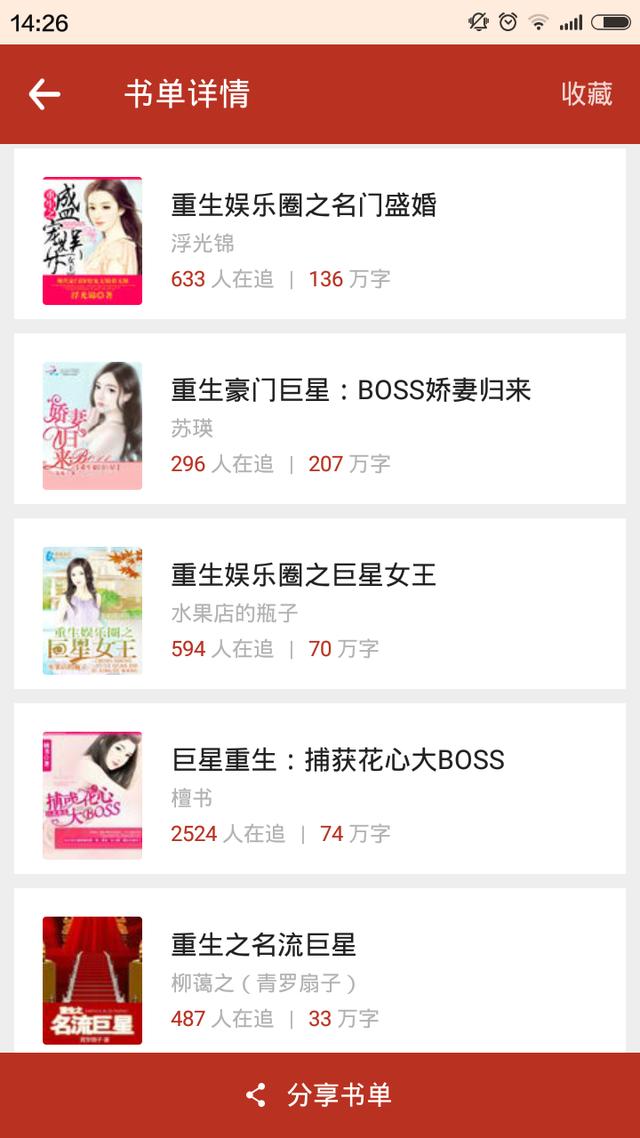The width and height of the screenshot is (640, 1138).
Task: Tap 收藏 to save this book list
Action: pos(586,94)
